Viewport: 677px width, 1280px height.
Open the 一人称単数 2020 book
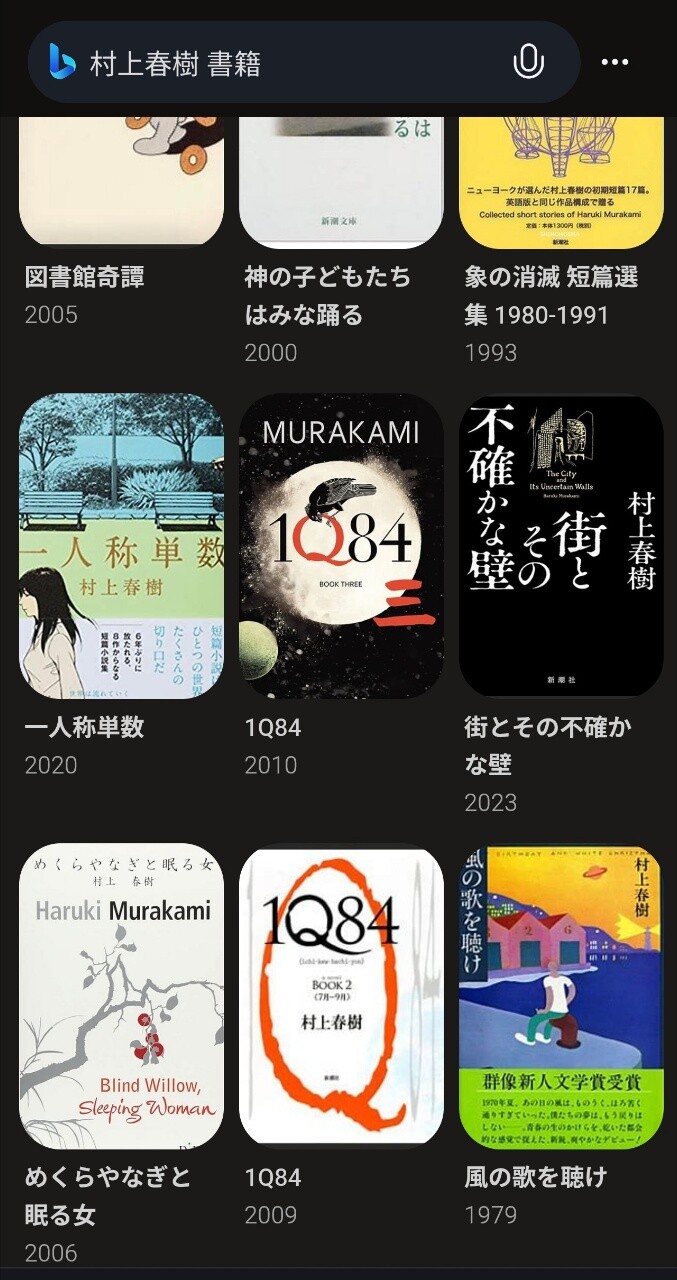point(122,586)
